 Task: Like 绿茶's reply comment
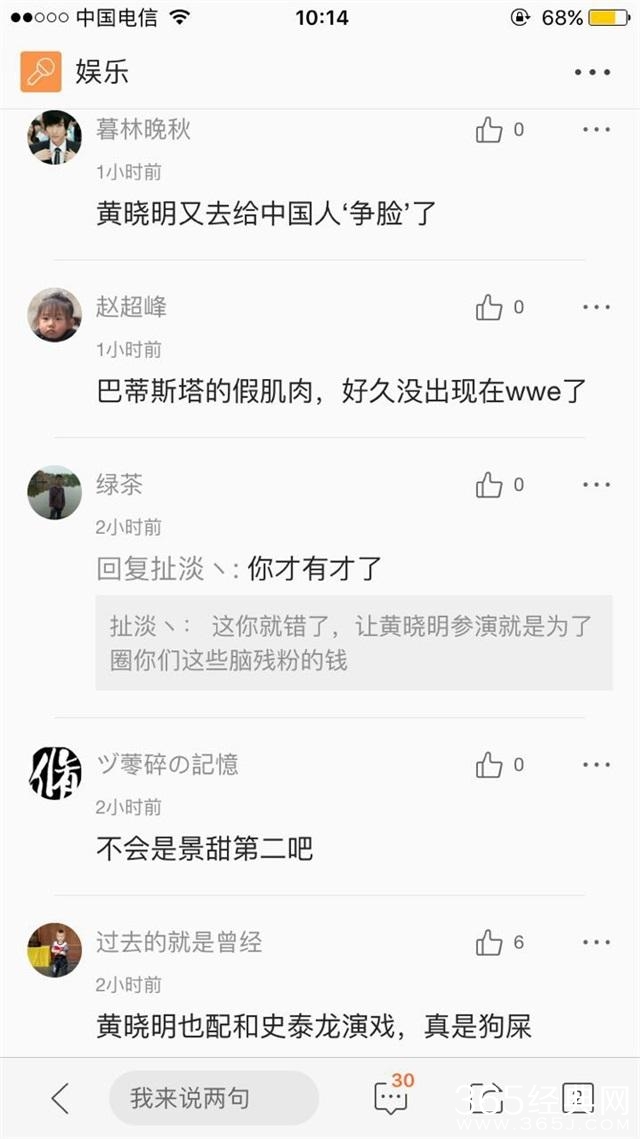(x=489, y=486)
